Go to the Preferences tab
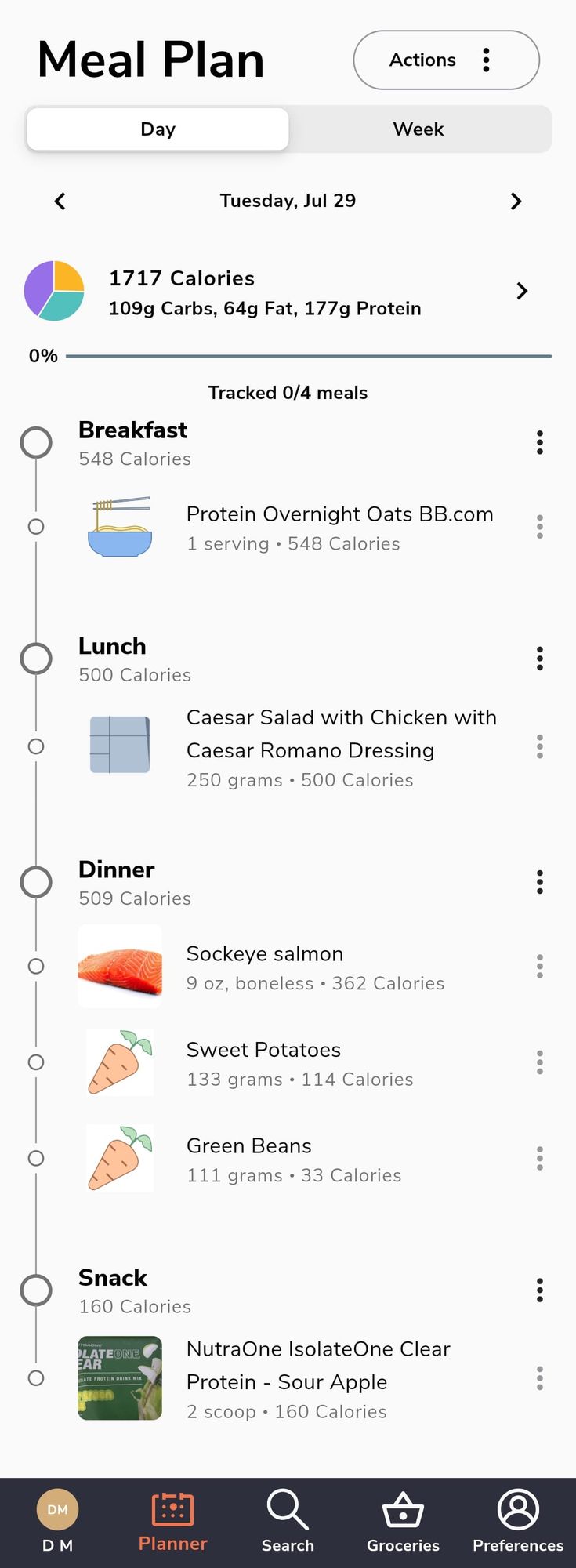Screen dimensions: 576x1568 [x=518, y=1521]
